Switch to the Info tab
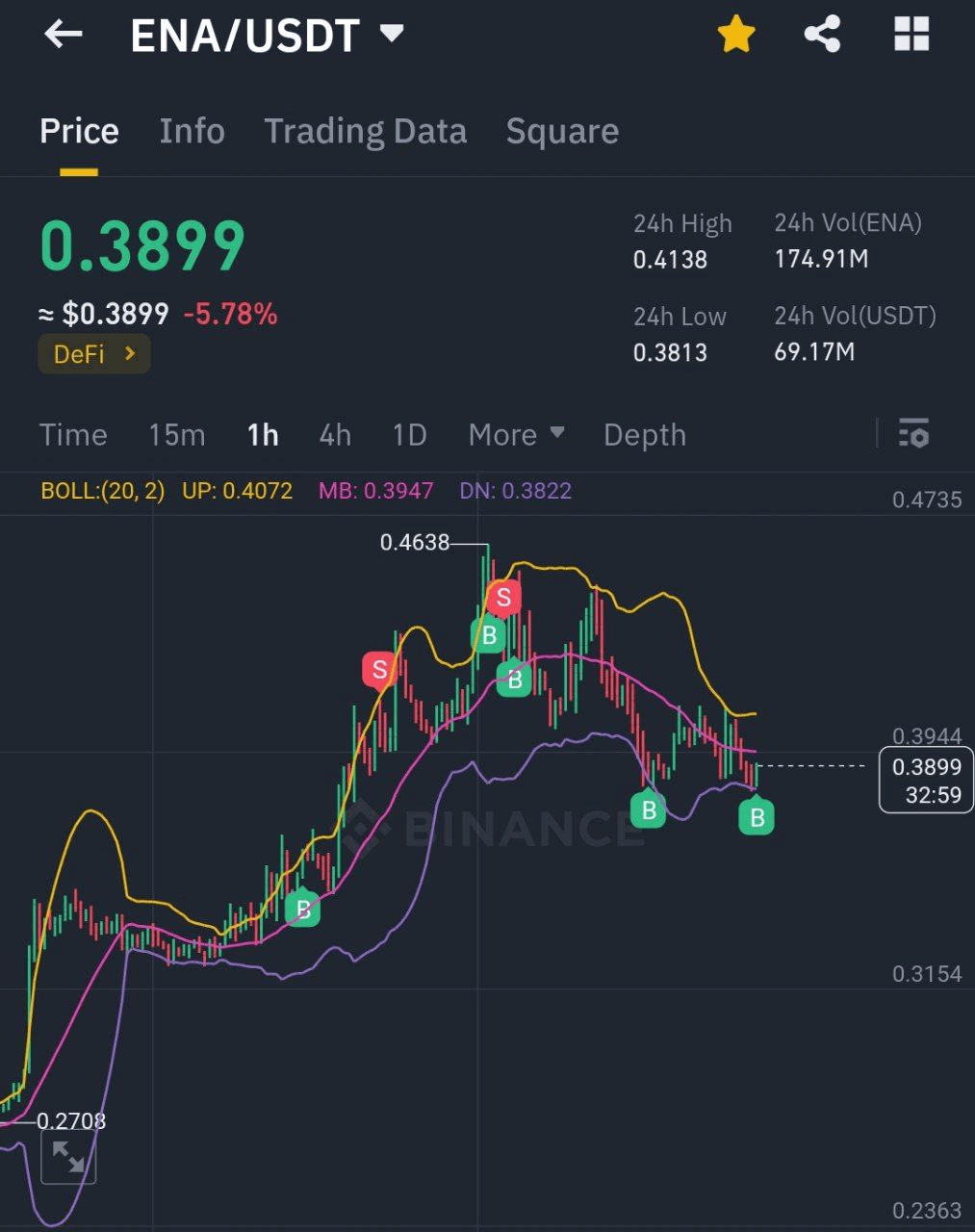 click(192, 132)
